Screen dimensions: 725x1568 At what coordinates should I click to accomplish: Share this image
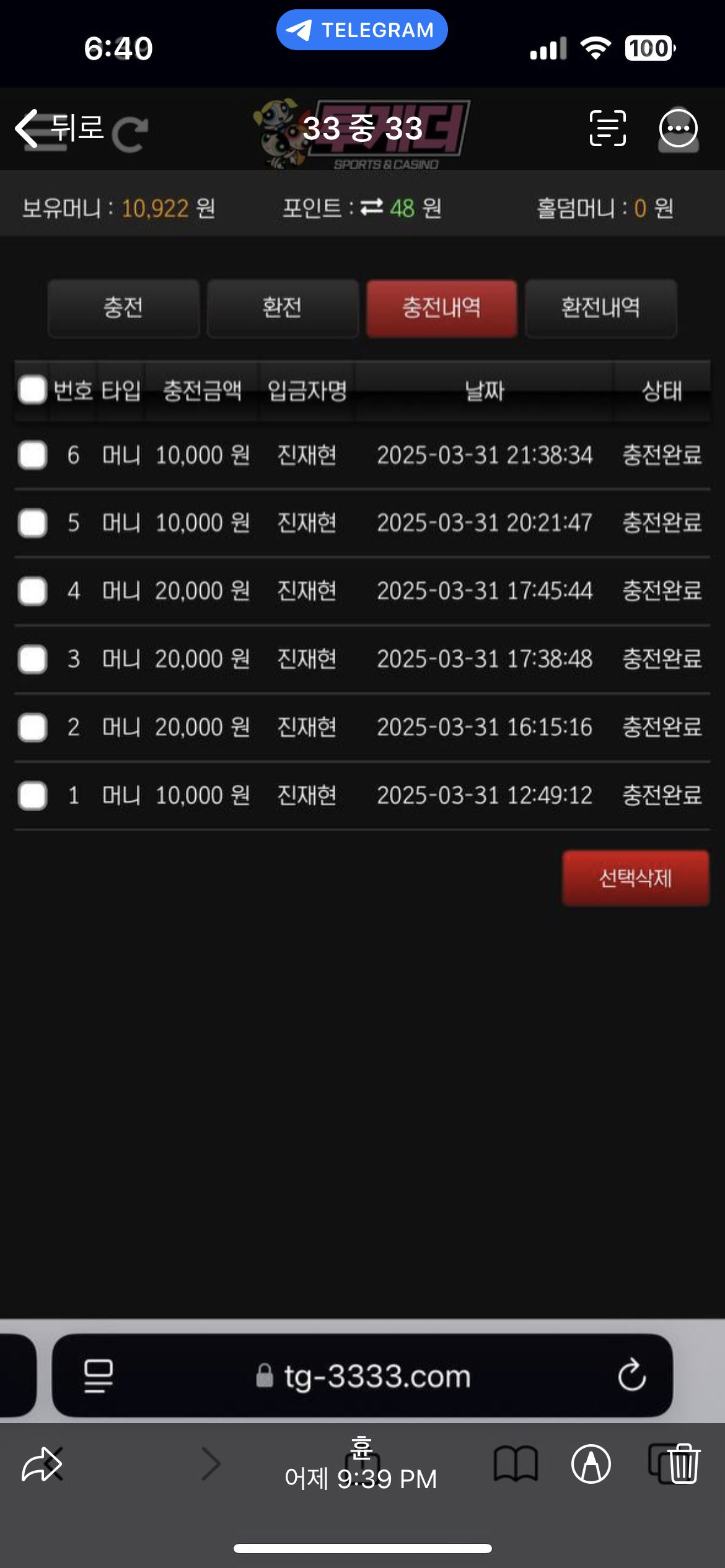41,1464
